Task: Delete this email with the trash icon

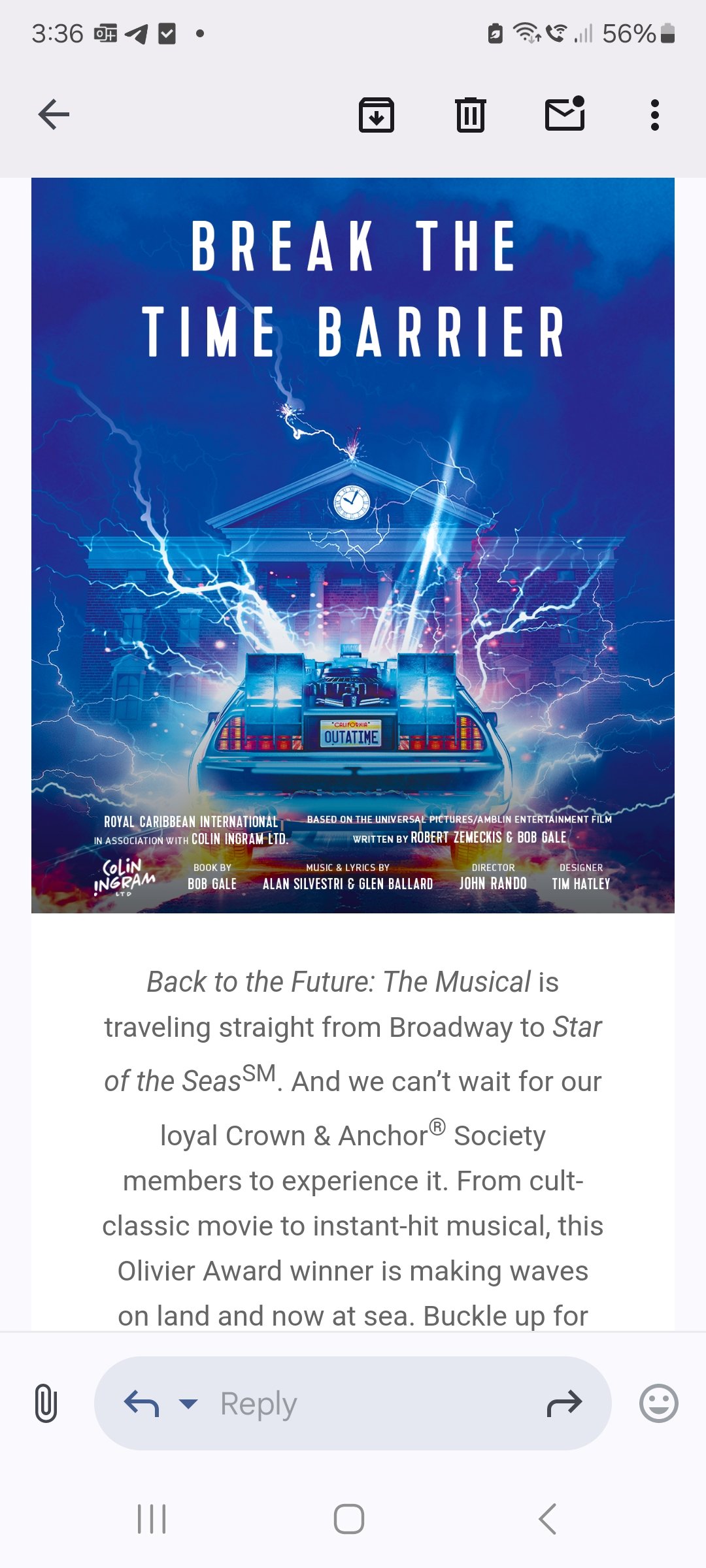Action: coord(470,115)
